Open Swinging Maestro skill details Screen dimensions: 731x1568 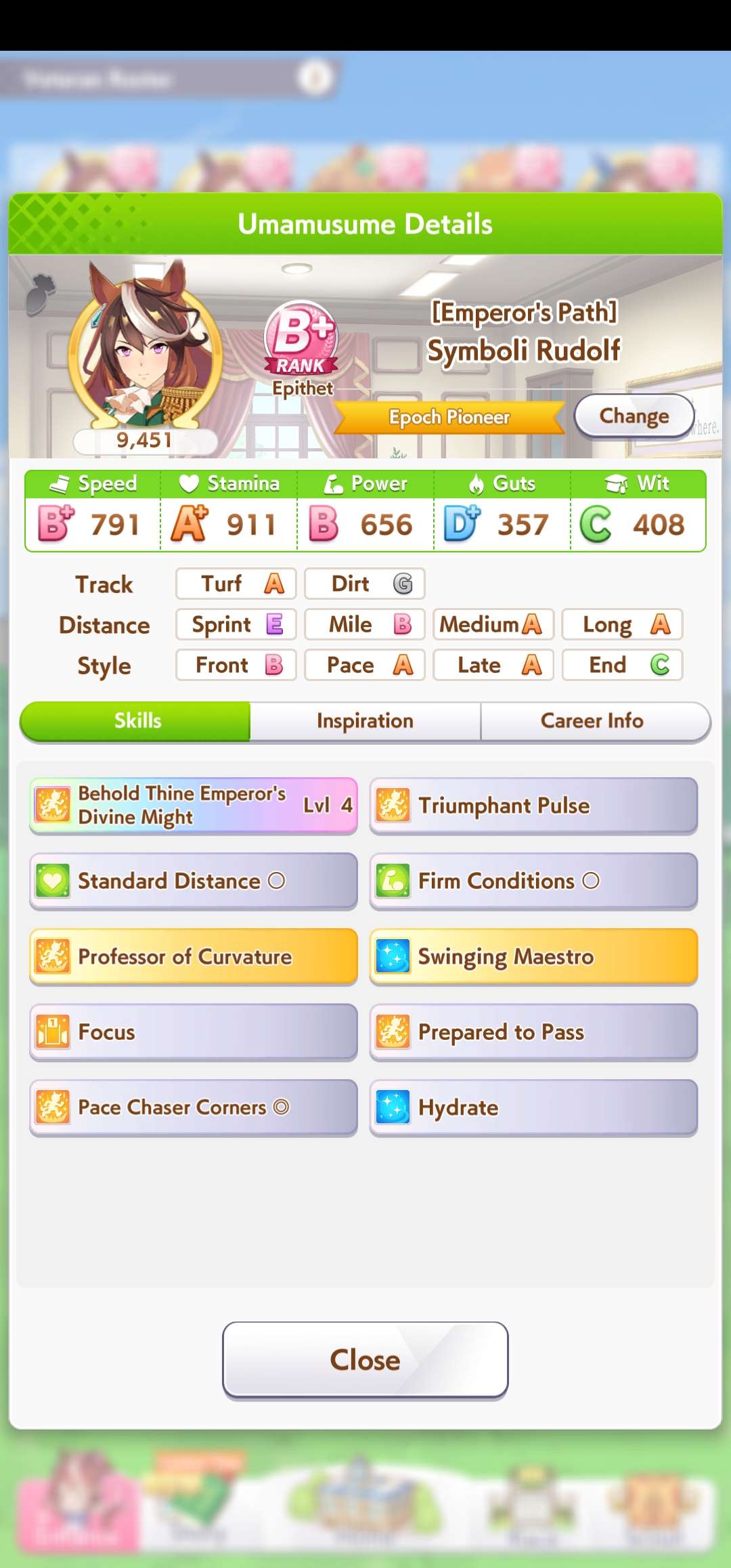[533, 957]
